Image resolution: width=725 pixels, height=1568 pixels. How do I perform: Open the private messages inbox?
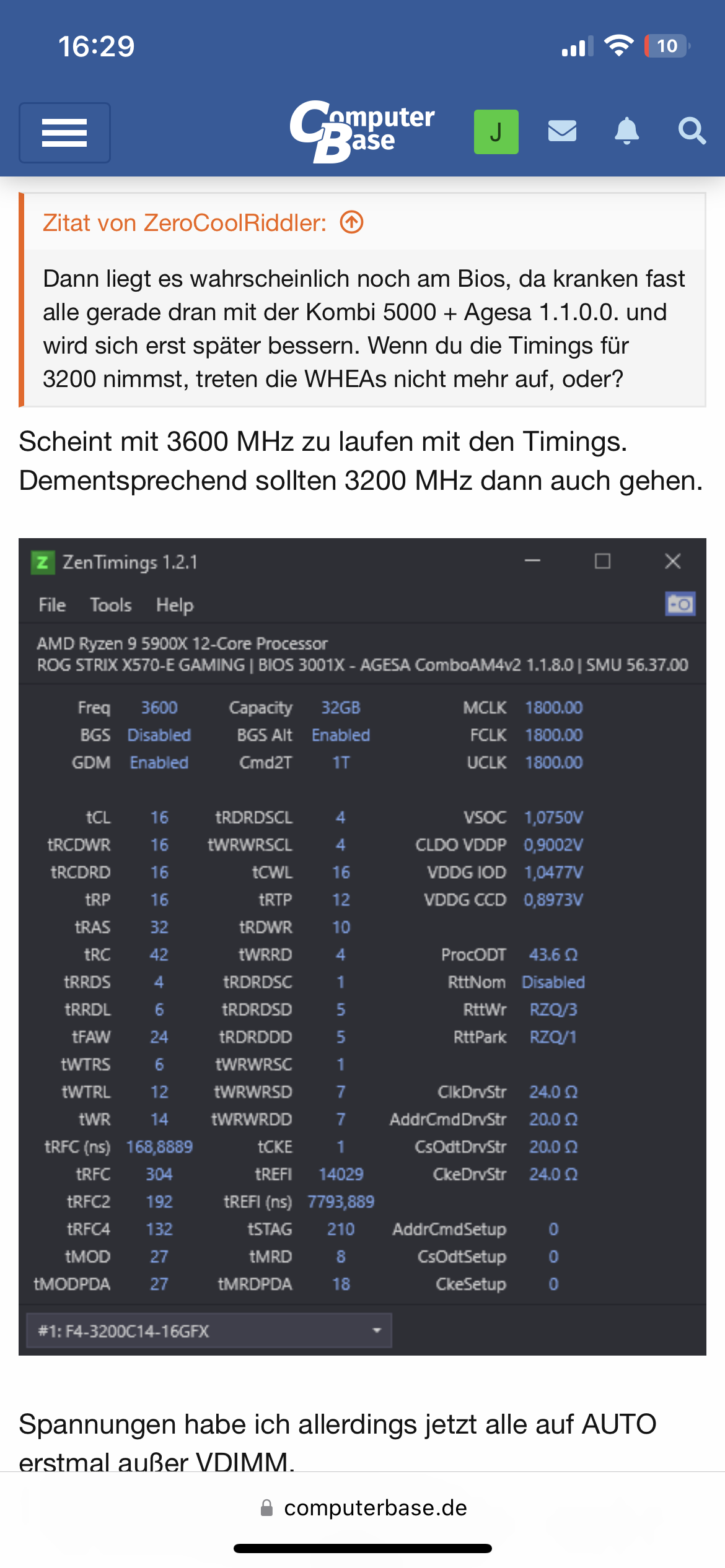562,131
